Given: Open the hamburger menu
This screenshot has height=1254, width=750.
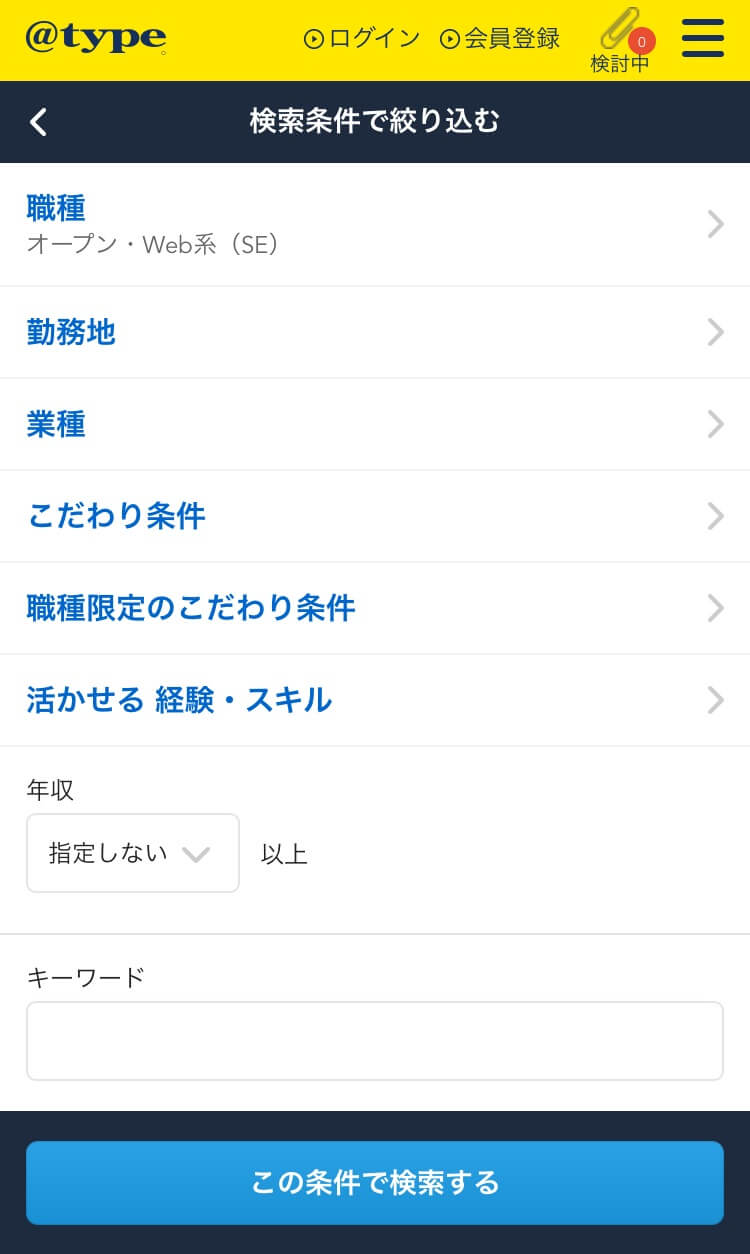Looking at the screenshot, I should 702,39.
